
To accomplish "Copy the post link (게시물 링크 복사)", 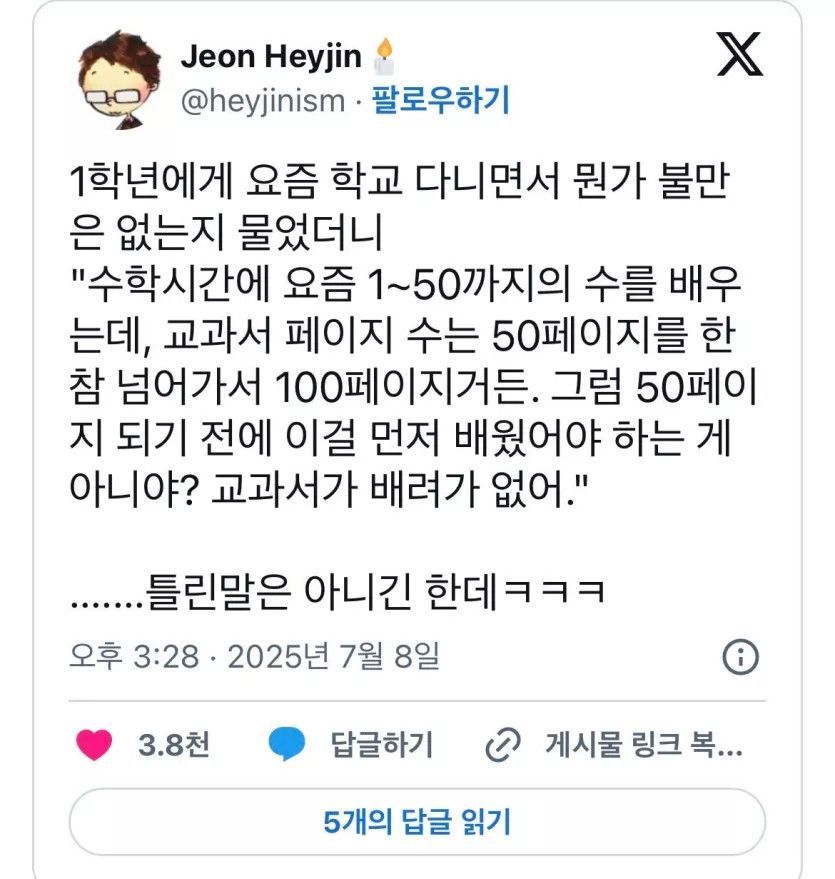I will pos(612,745).
